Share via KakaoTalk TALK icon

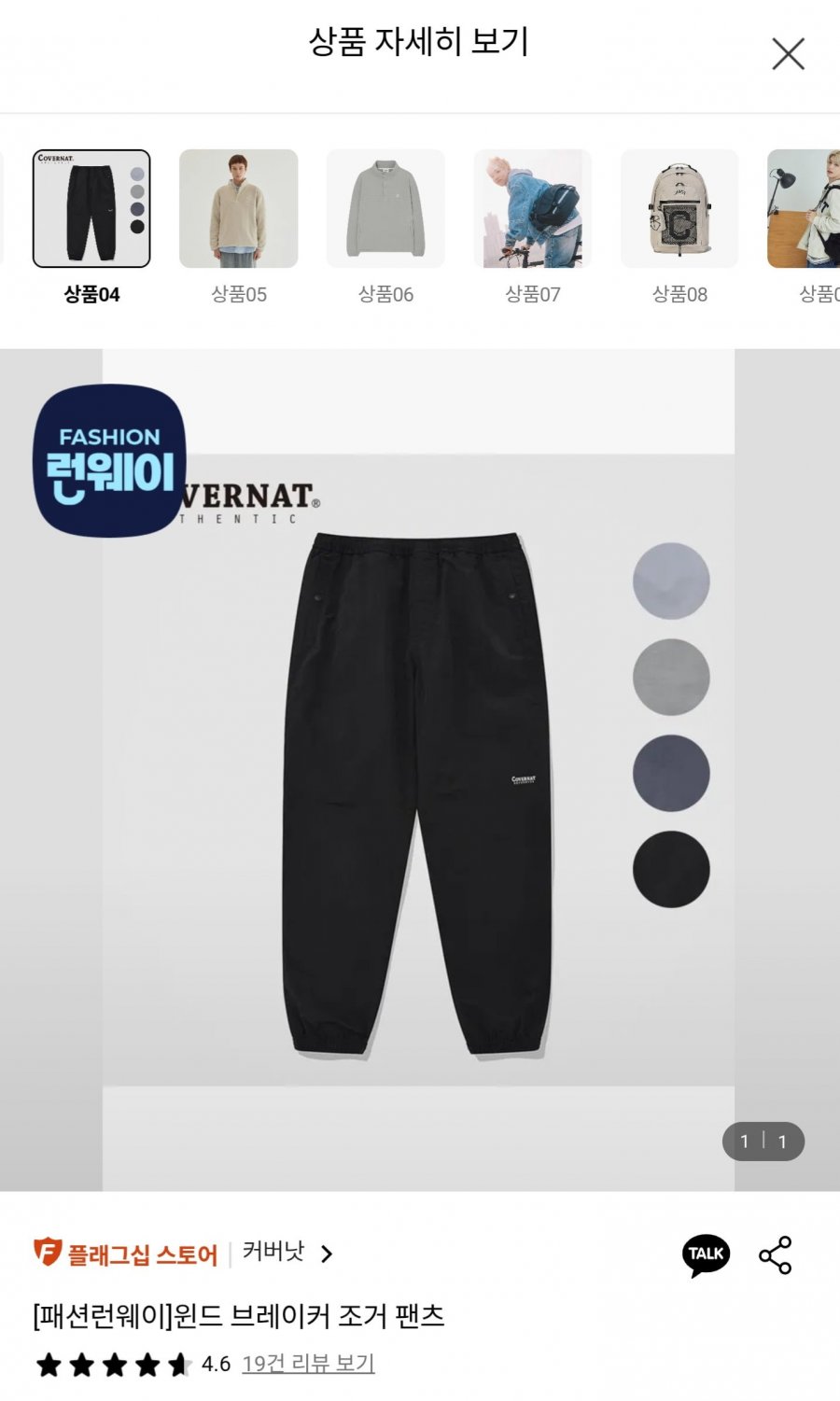pos(706,1254)
